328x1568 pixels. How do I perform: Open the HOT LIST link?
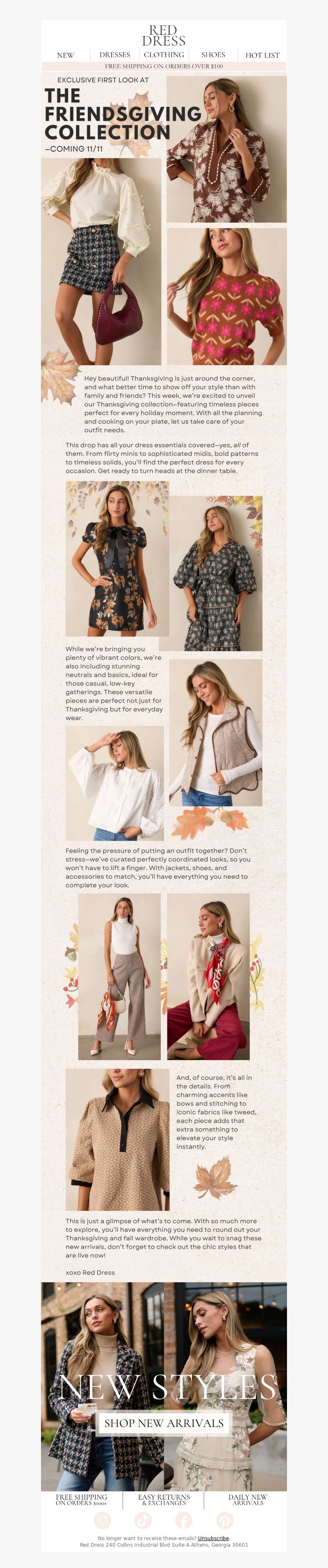(262, 55)
